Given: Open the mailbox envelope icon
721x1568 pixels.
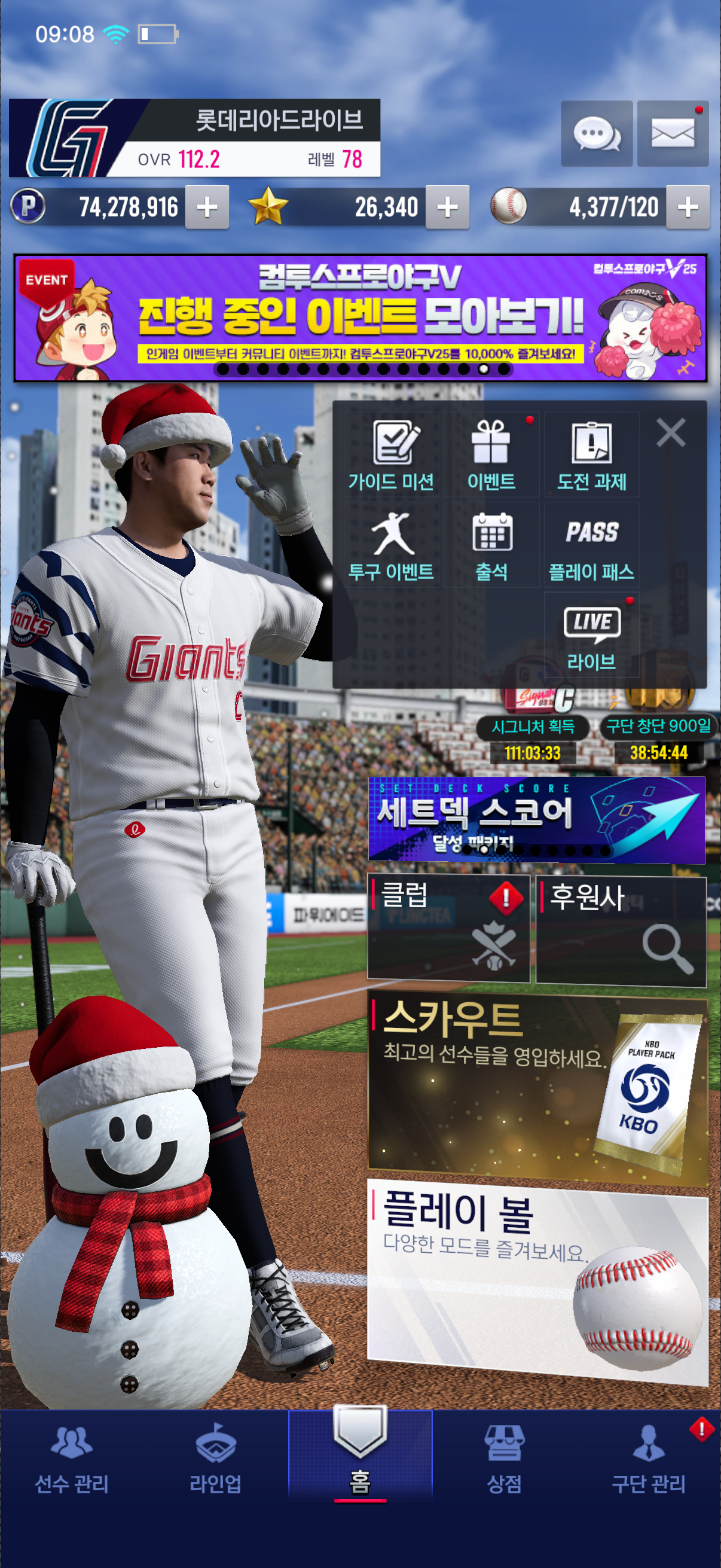Looking at the screenshot, I should (x=673, y=133).
